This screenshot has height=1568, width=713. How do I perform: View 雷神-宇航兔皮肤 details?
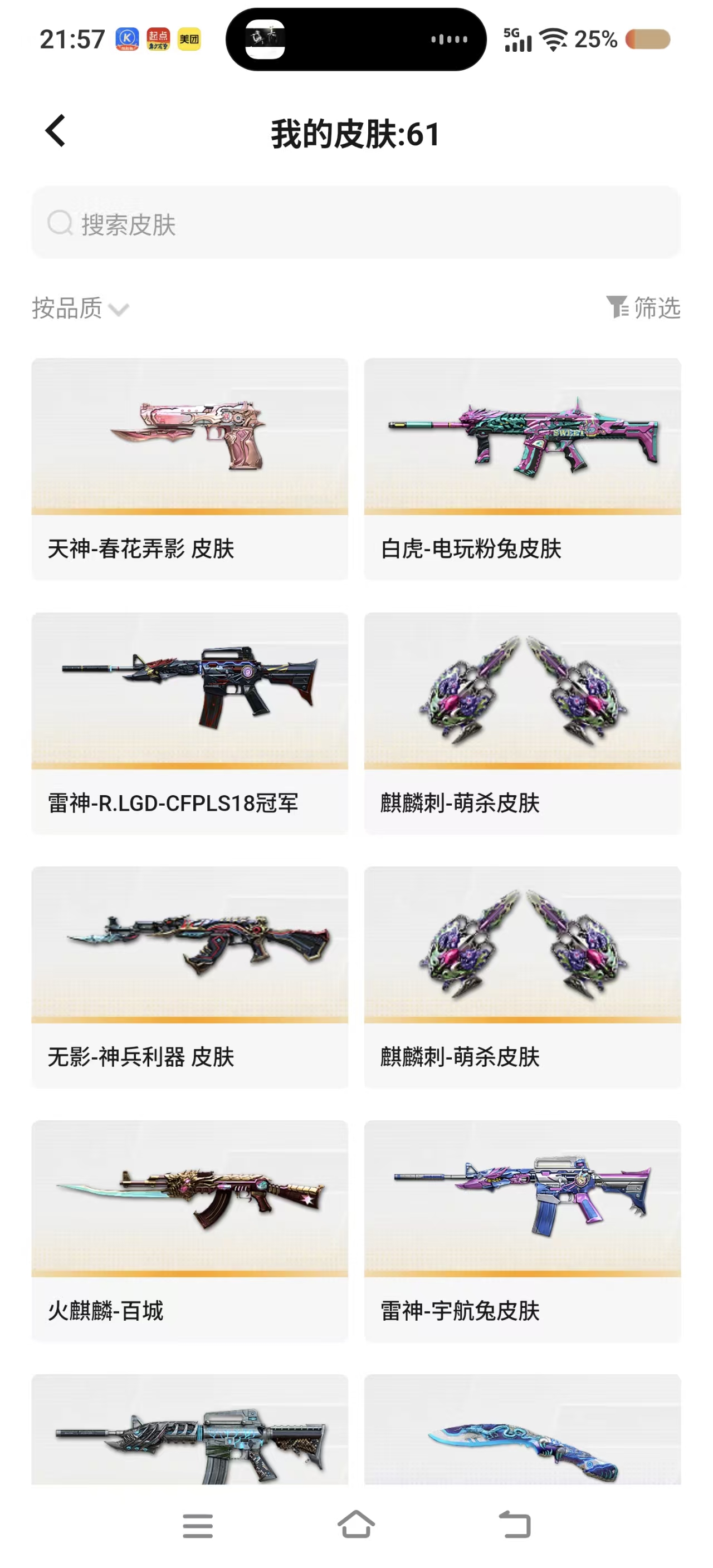tap(522, 1230)
